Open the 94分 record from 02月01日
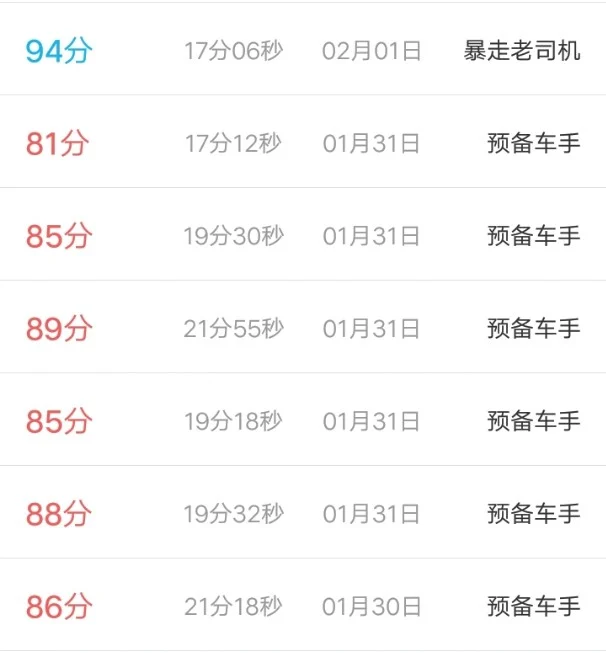Screen dimensions: 606x653 (x=303, y=51)
